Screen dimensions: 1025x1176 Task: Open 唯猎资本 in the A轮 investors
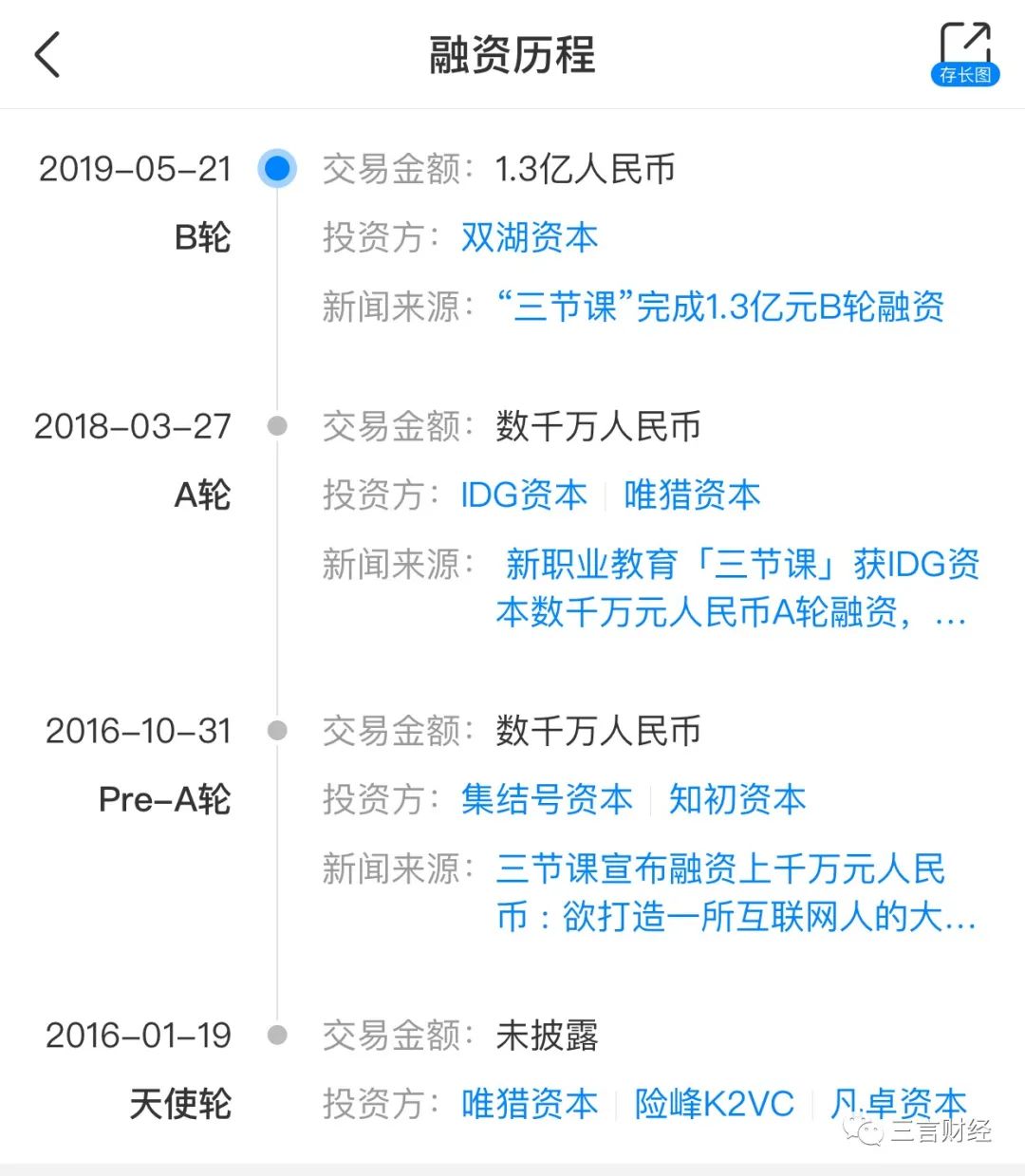point(692,495)
